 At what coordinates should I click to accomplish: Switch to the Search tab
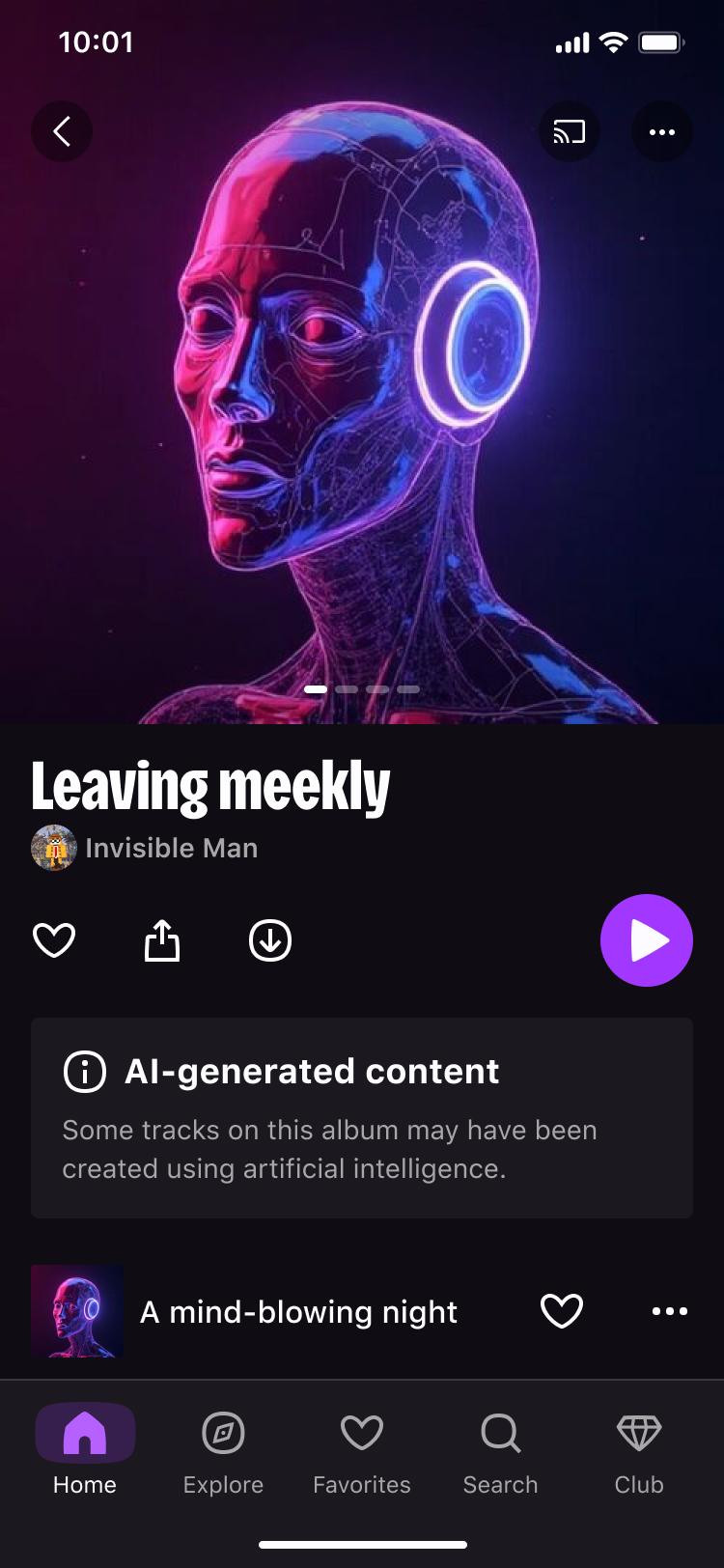pos(500,1450)
